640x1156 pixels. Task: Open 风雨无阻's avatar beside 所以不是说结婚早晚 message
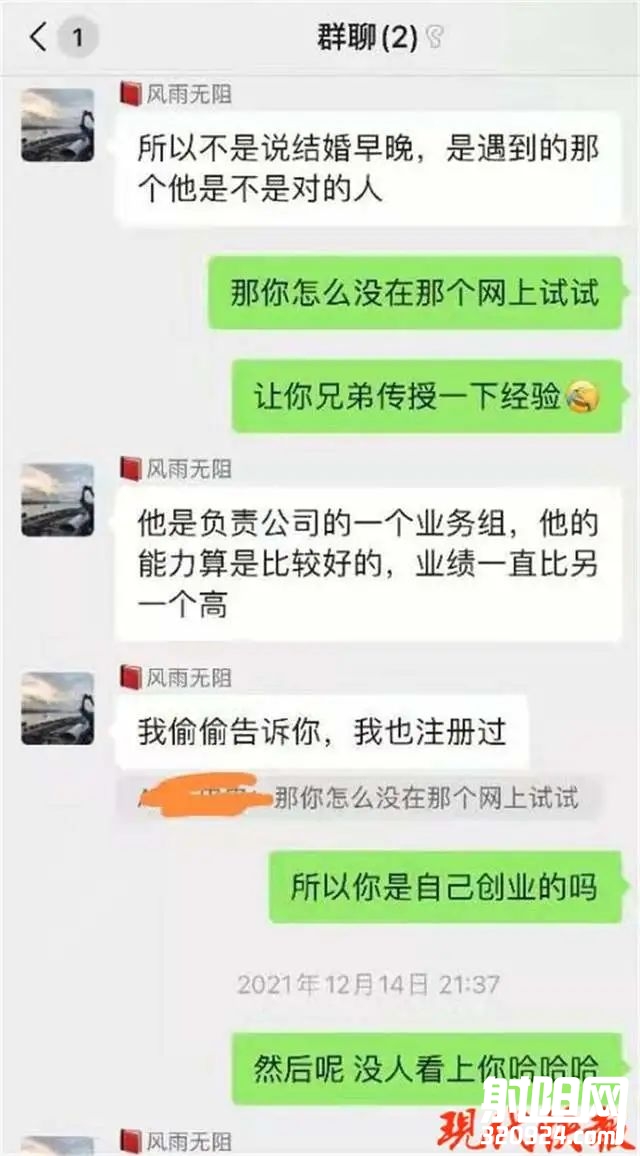(x=58, y=125)
